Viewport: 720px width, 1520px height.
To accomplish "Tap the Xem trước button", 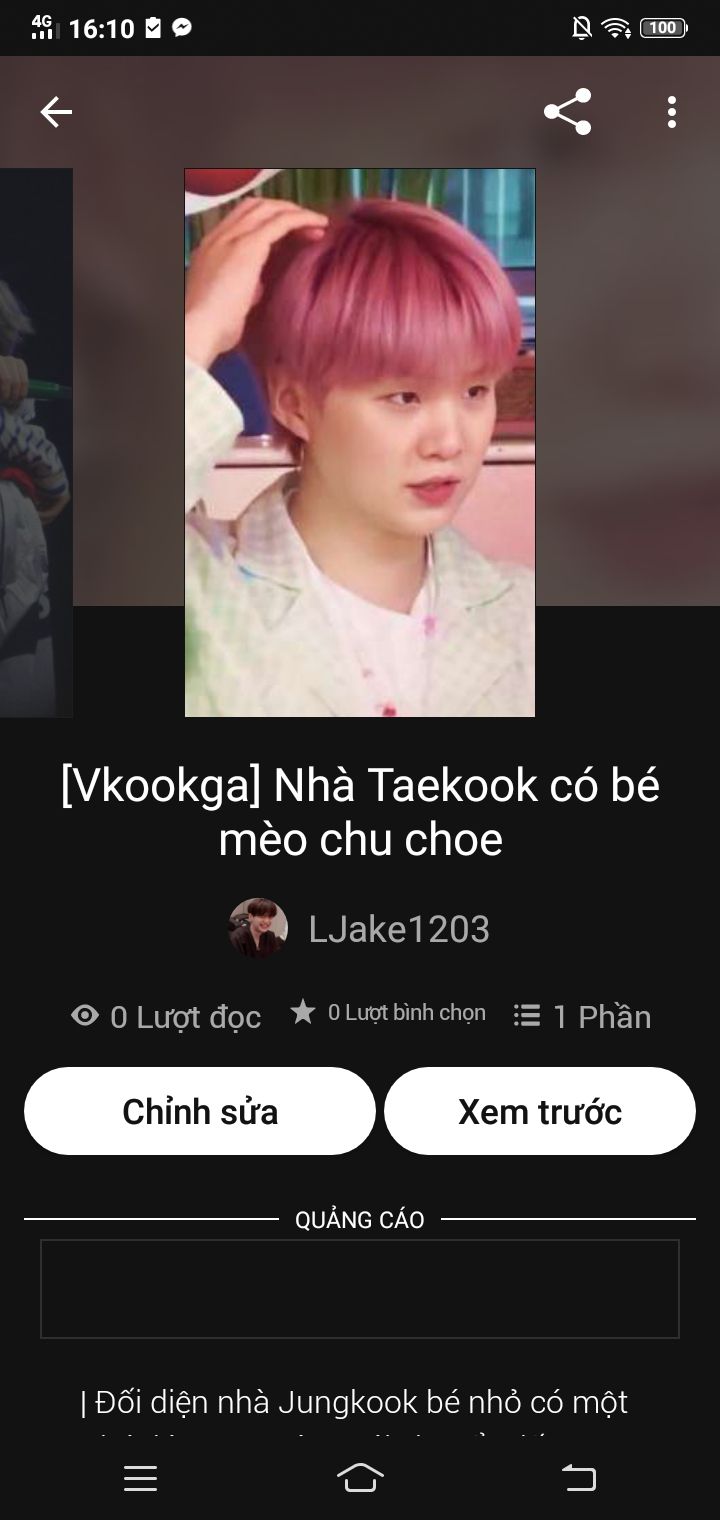I will point(540,1111).
